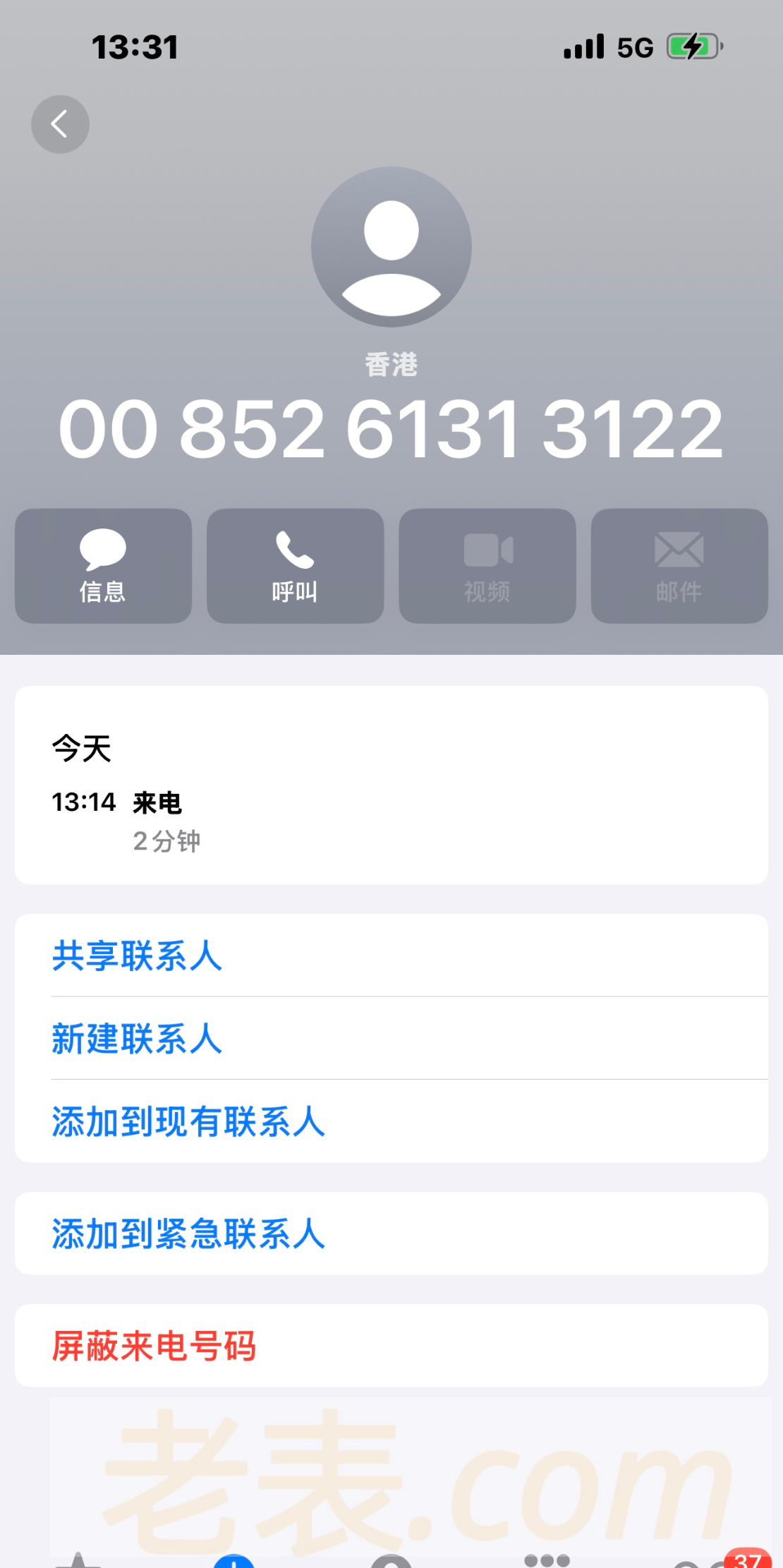Viewport: 783px width, 1568px height.
Task: Tap 共享联系人 to share contact
Action: 138,956
